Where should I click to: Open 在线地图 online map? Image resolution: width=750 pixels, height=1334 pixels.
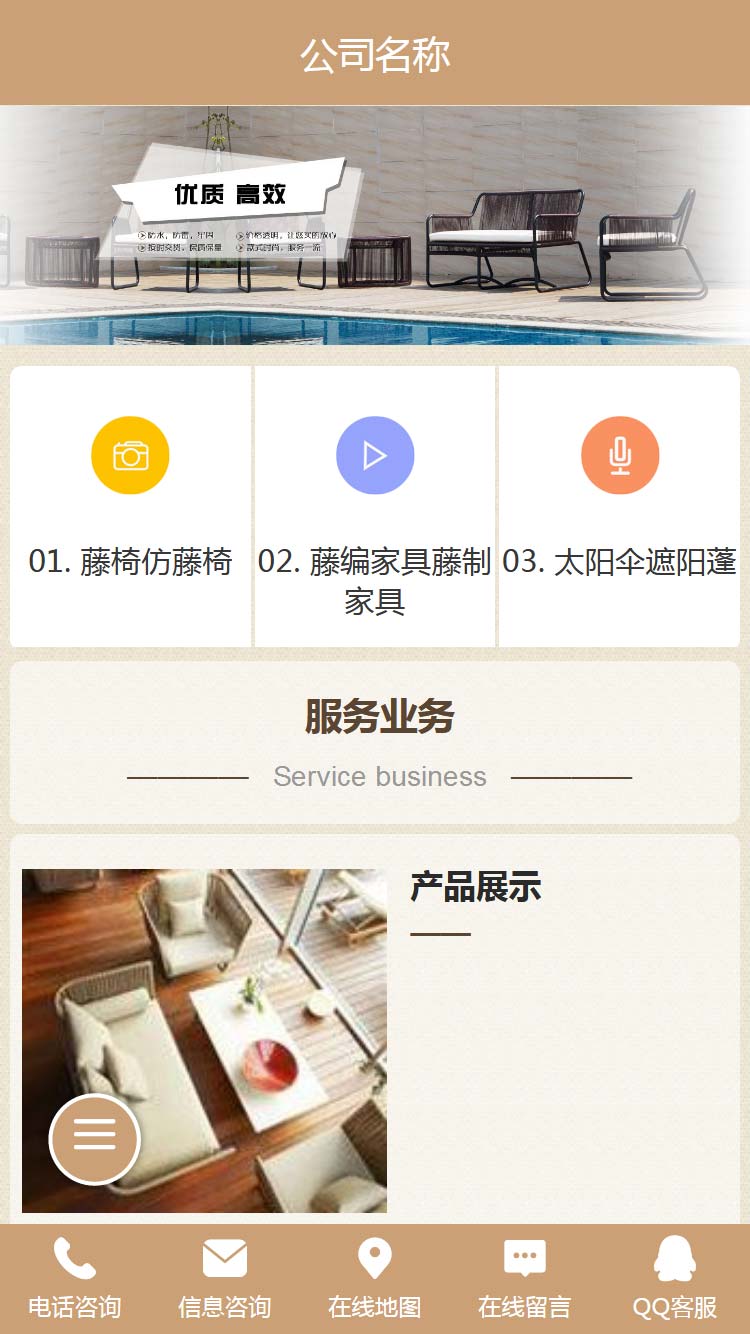(x=375, y=1279)
